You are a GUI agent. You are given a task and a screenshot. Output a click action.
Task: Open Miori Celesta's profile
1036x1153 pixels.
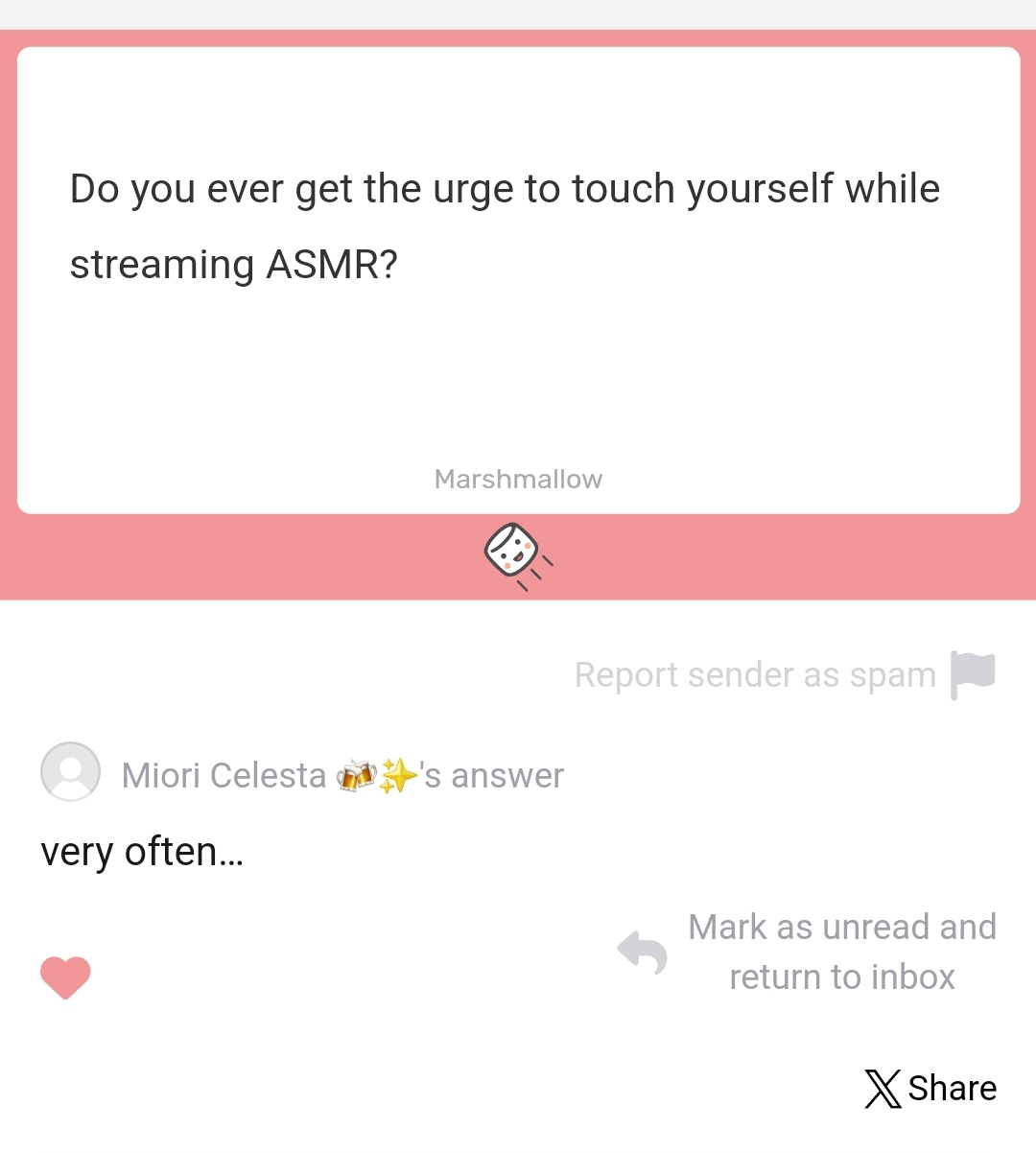(70, 772)
